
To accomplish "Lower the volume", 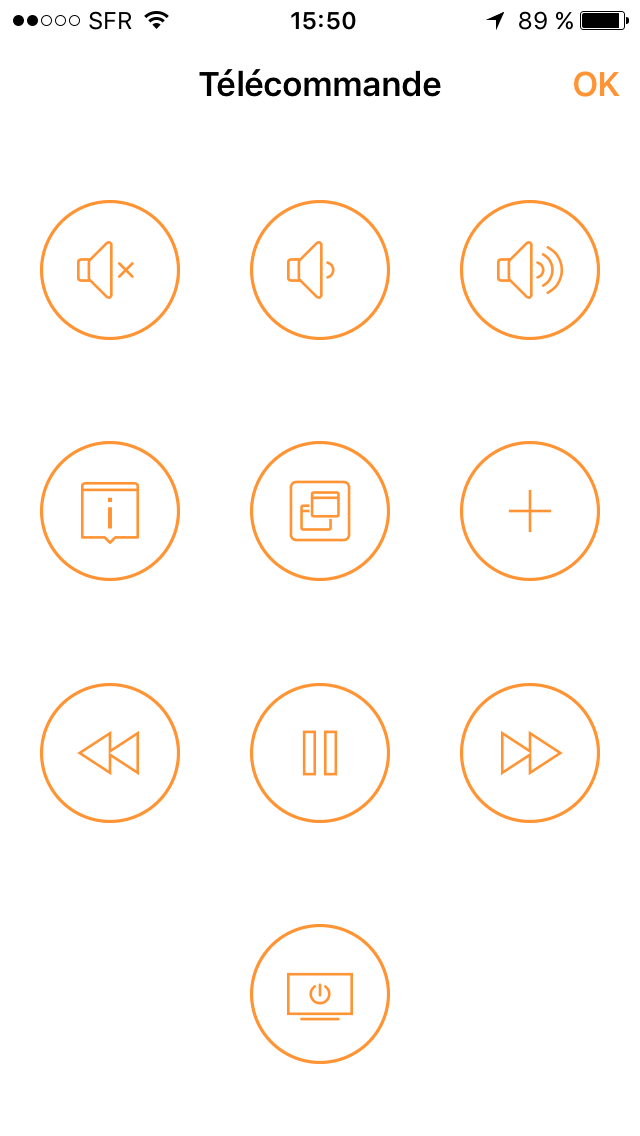I will click(320, 270).
